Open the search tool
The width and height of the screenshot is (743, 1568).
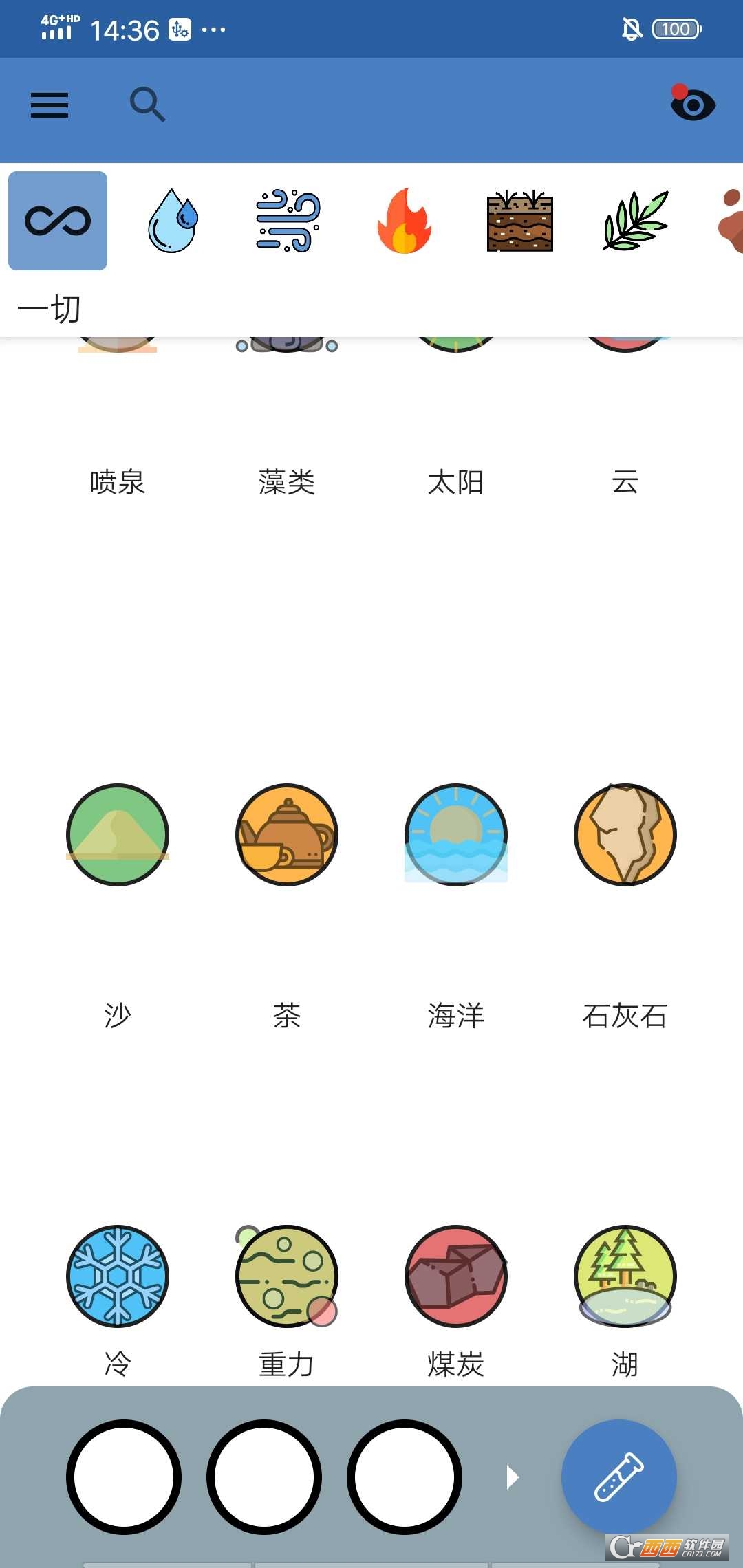147,105
